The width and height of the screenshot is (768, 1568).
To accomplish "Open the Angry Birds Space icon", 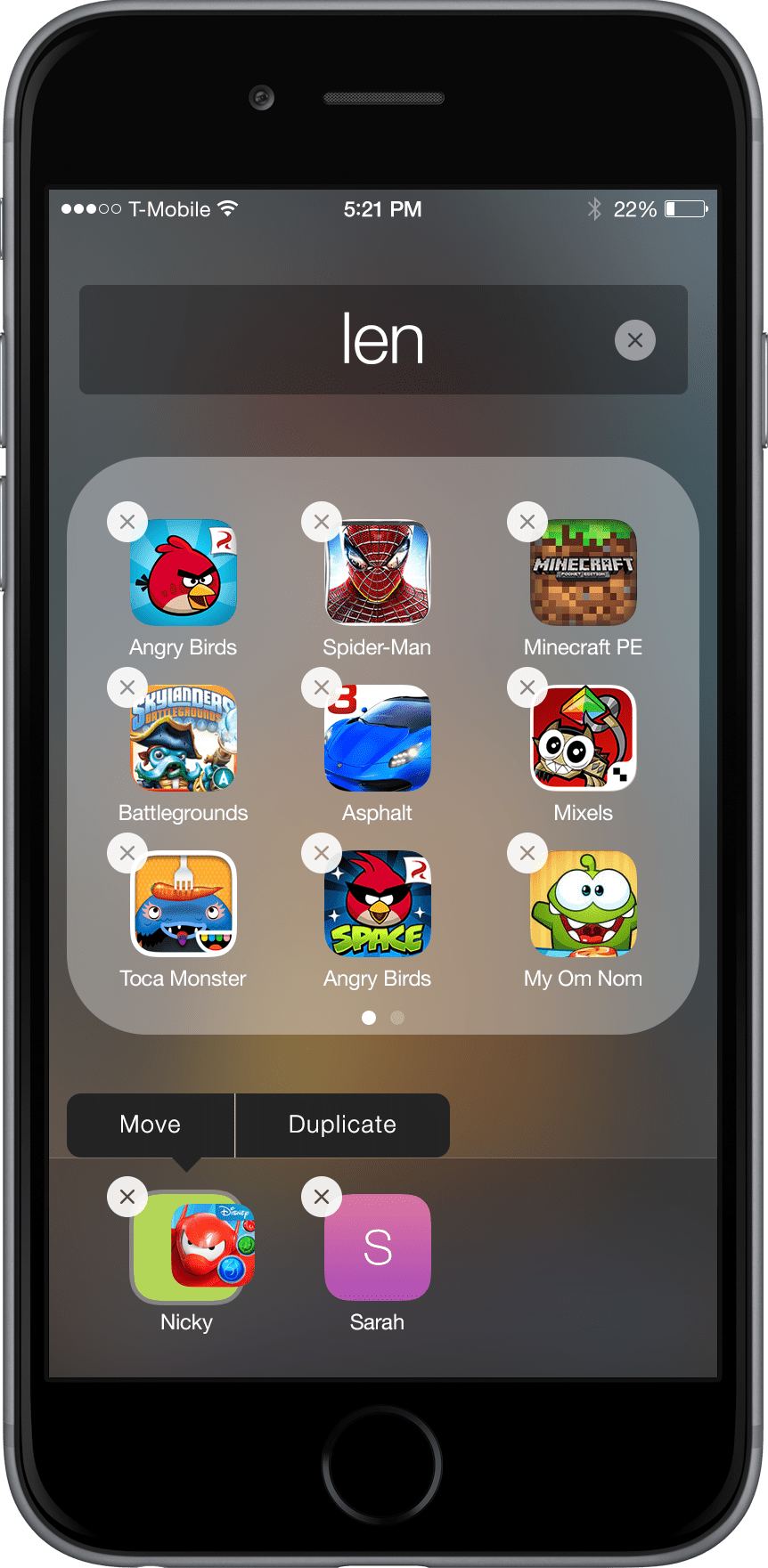I will tap(377, 904).
